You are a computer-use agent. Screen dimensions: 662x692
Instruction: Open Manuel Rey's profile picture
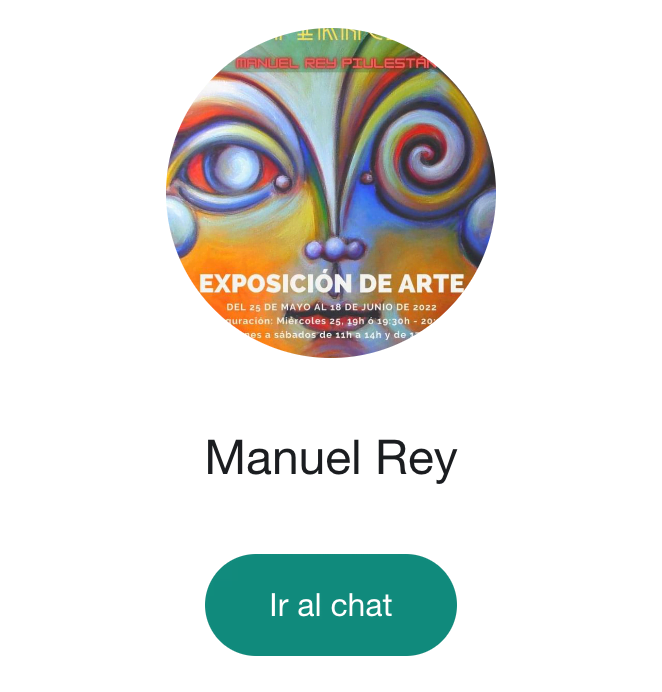click(x=330, y=194)
